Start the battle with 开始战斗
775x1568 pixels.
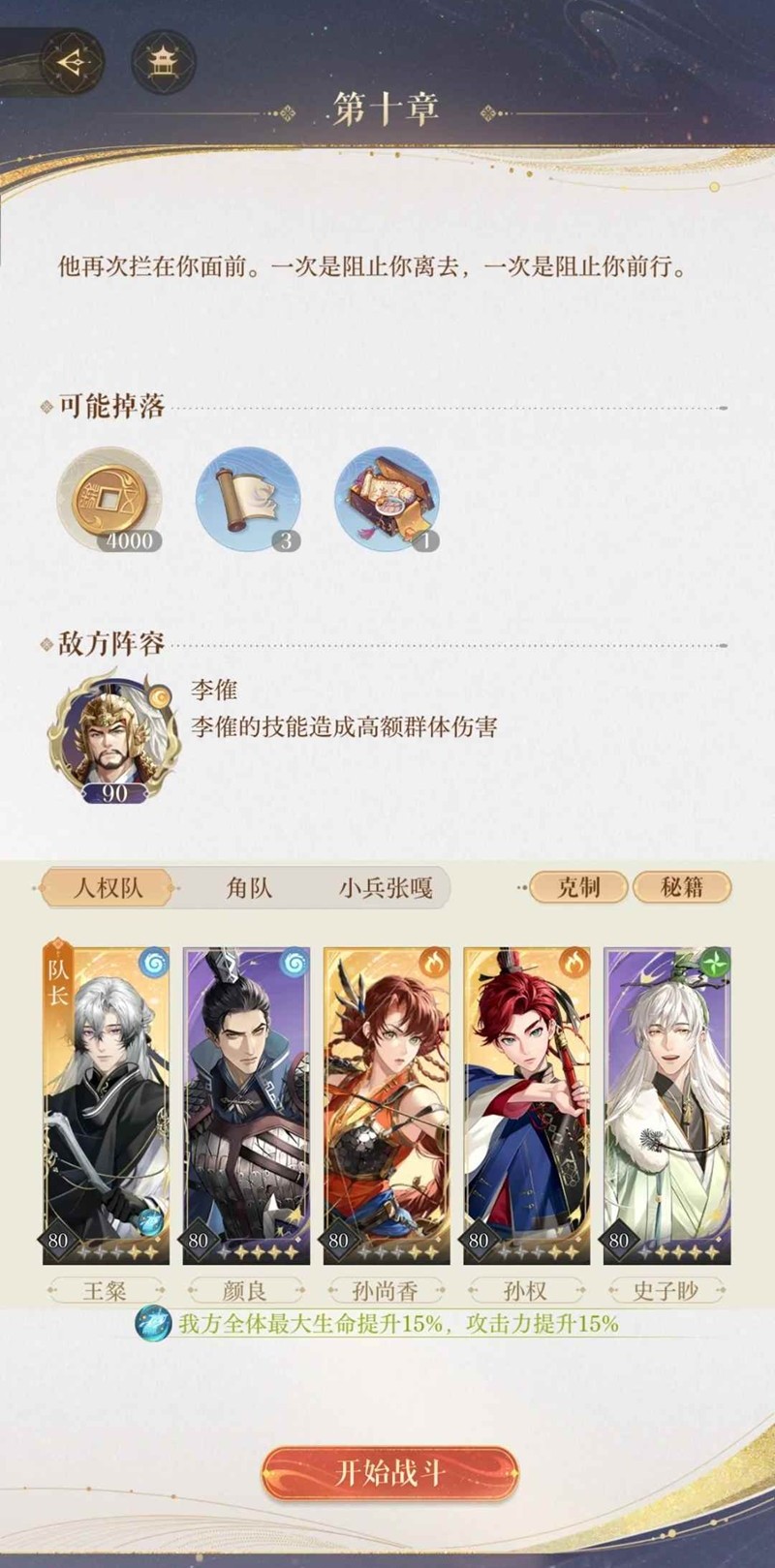389,1473
